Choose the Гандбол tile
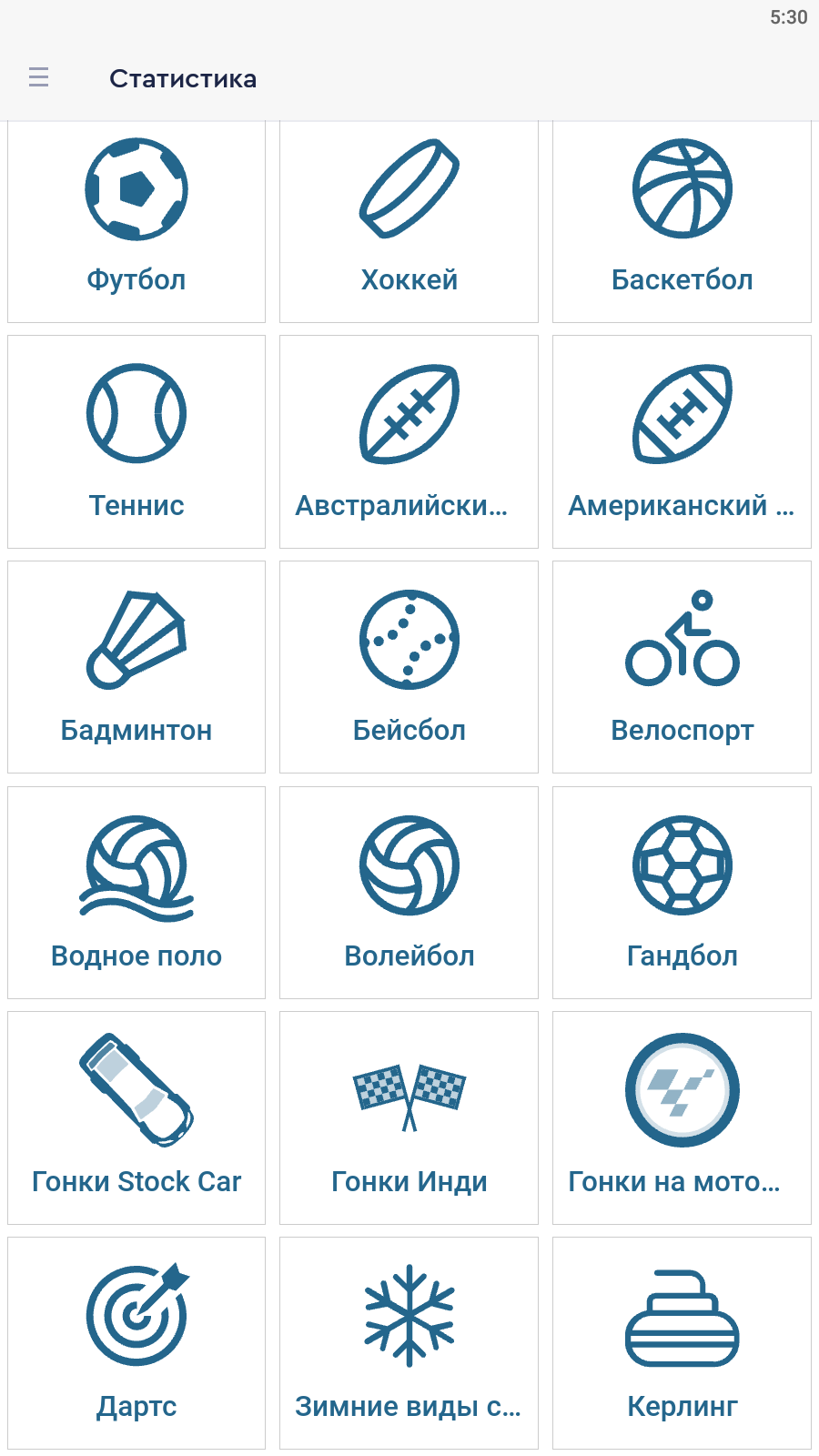 [x=682, y=893]
